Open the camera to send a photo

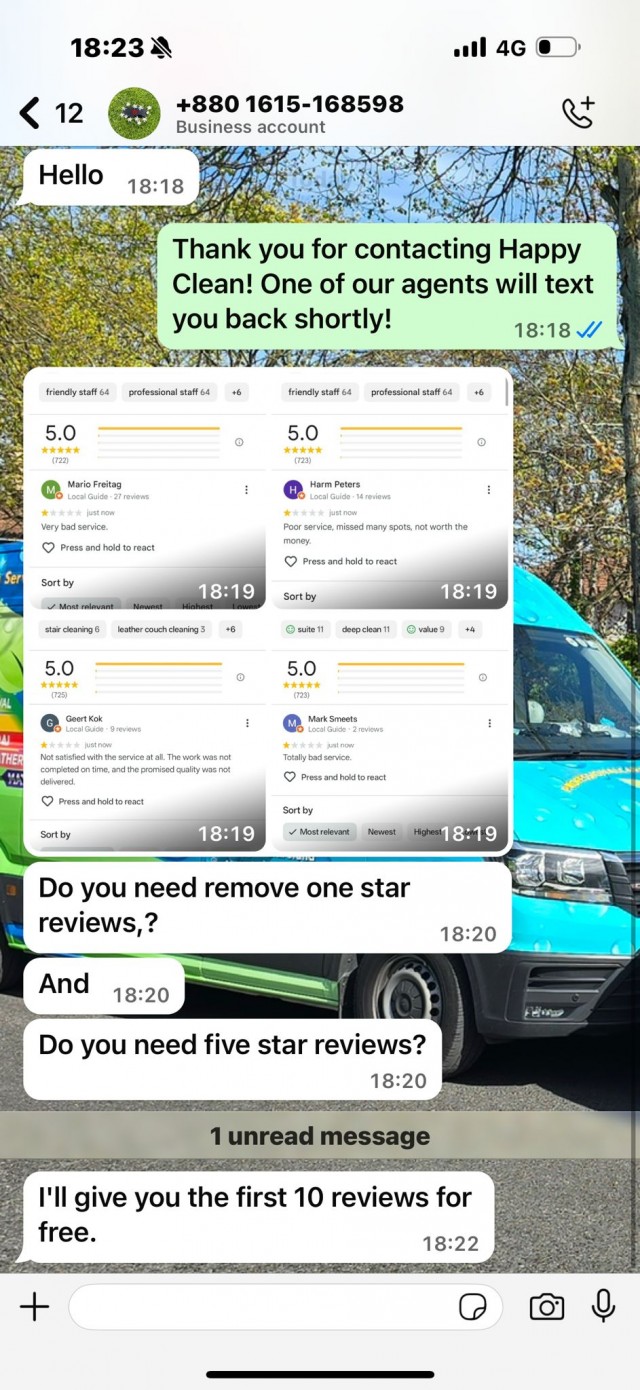click(x=546, y=1306)
